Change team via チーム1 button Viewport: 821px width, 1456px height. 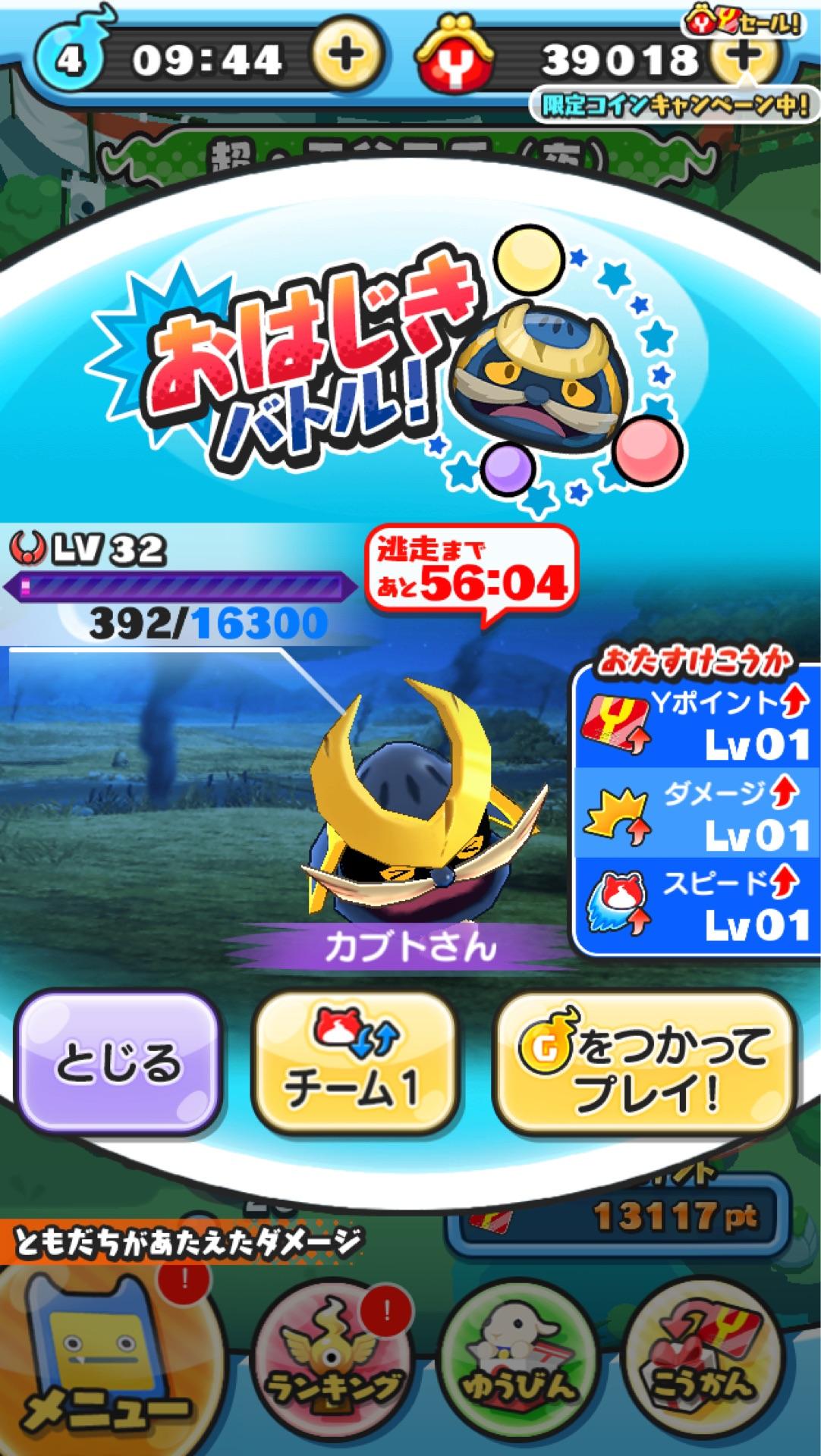[353, 1063]
